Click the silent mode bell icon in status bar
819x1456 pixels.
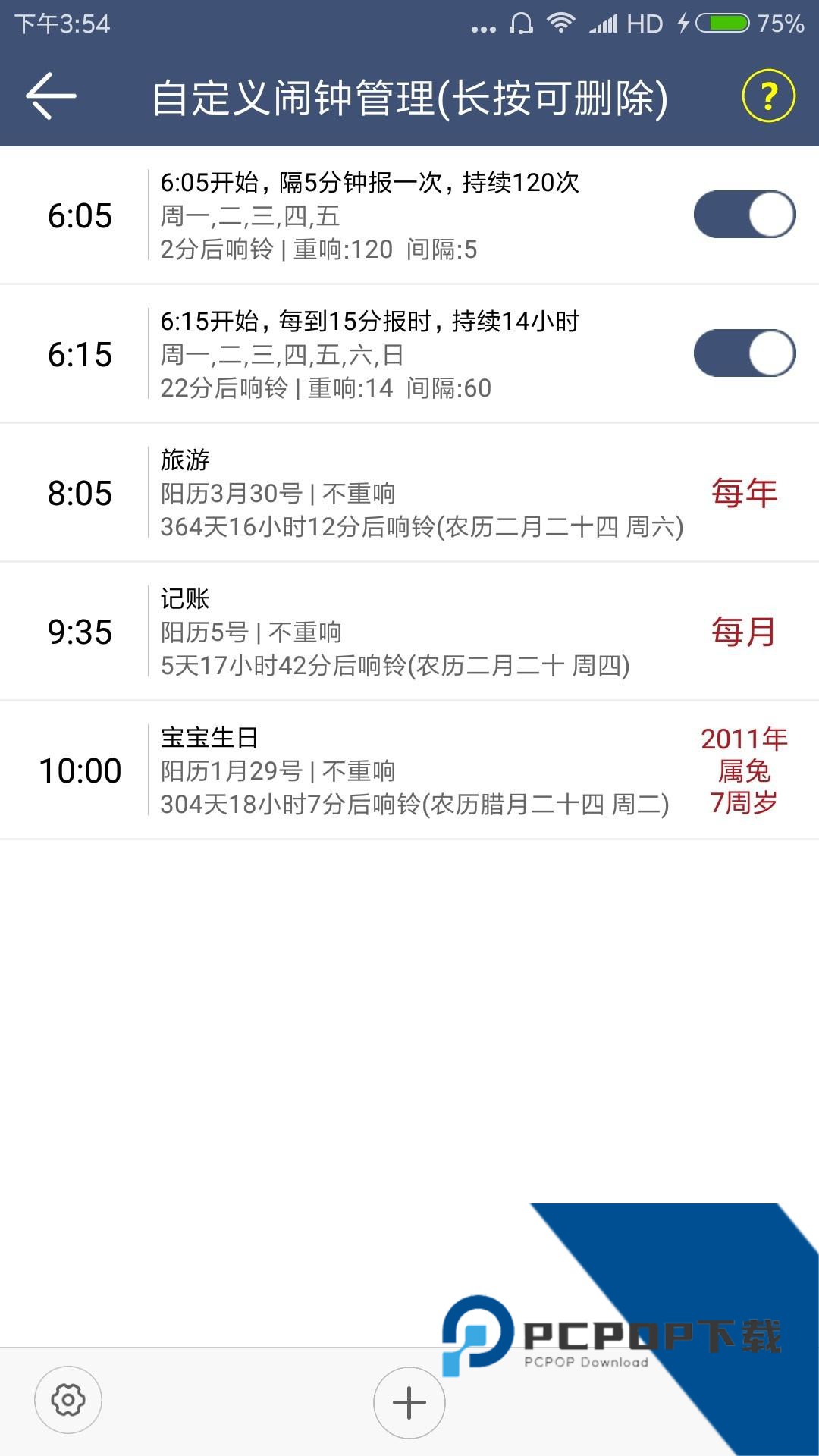(x=520, y=23)
